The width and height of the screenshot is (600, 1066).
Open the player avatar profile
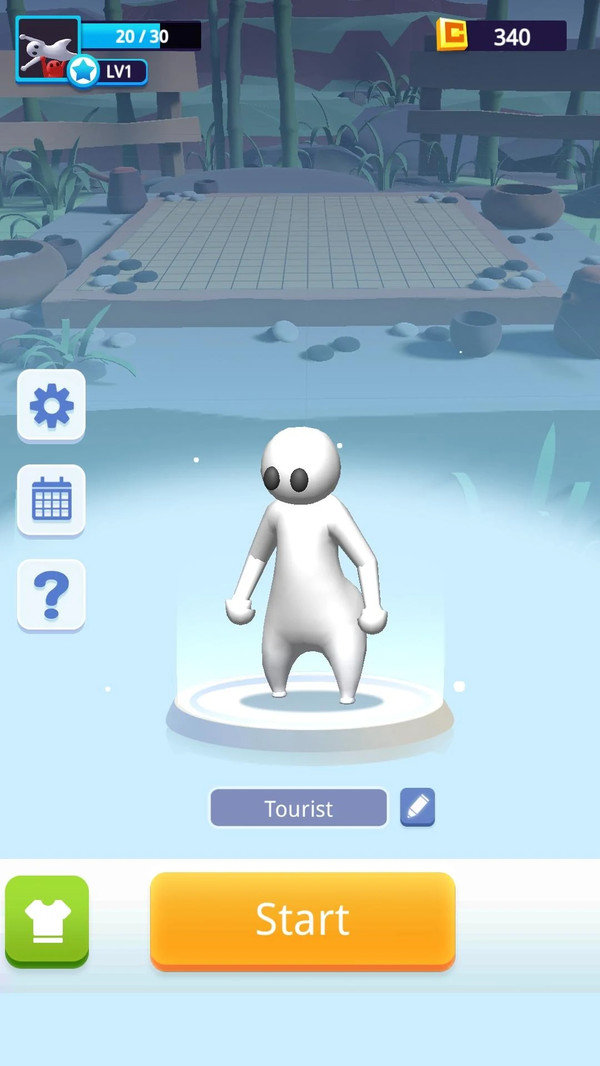pos(47,48)
